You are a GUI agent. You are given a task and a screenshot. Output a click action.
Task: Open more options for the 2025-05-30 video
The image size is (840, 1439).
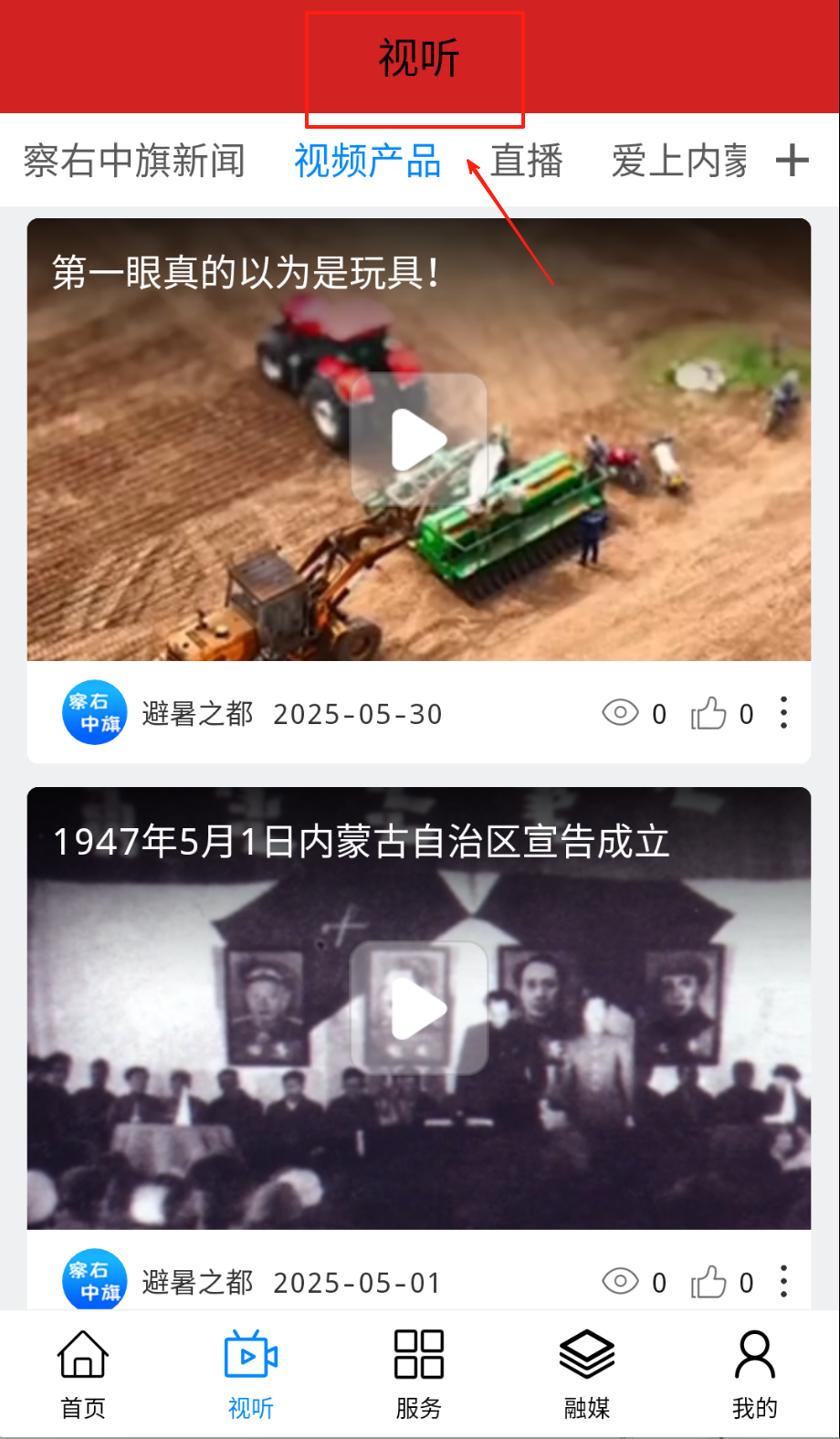[783, 713]
